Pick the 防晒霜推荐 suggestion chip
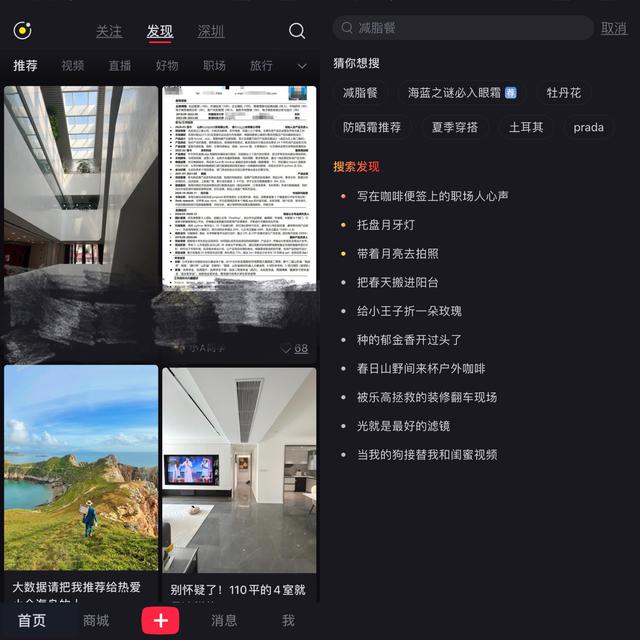This screenshot has width=640, height=640. pos(372,127)
